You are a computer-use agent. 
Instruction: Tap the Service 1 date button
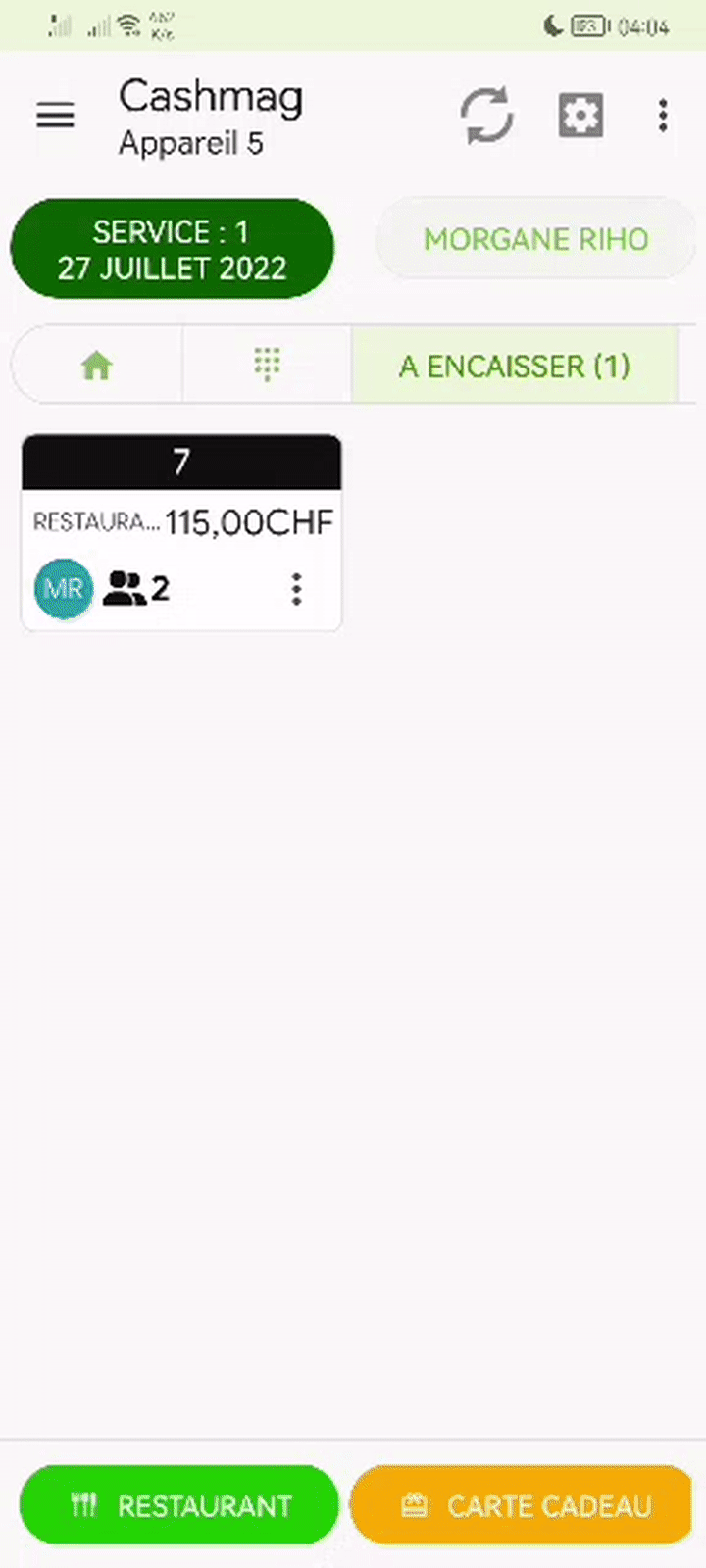[x=173, y=249]
